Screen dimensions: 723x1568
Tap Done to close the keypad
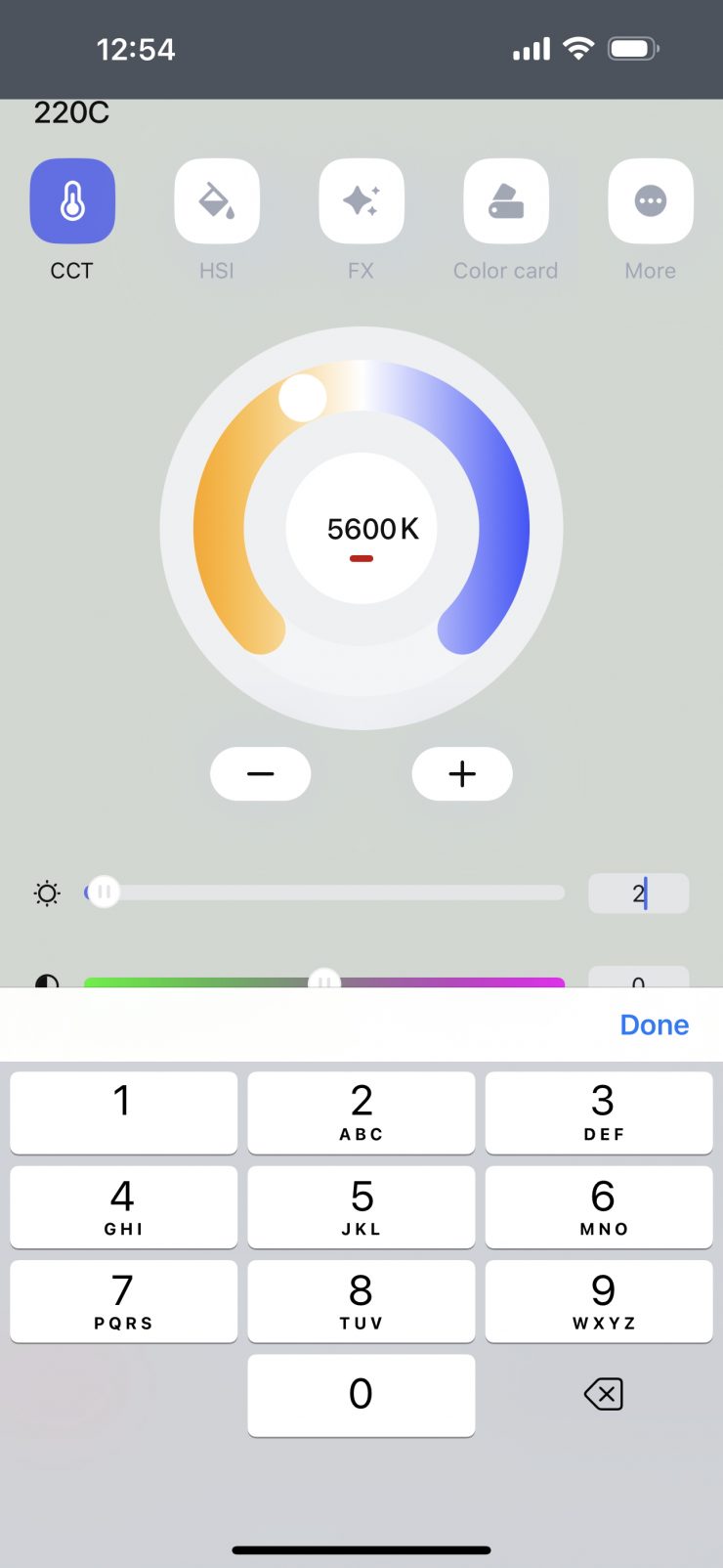tap(654, 1024)
